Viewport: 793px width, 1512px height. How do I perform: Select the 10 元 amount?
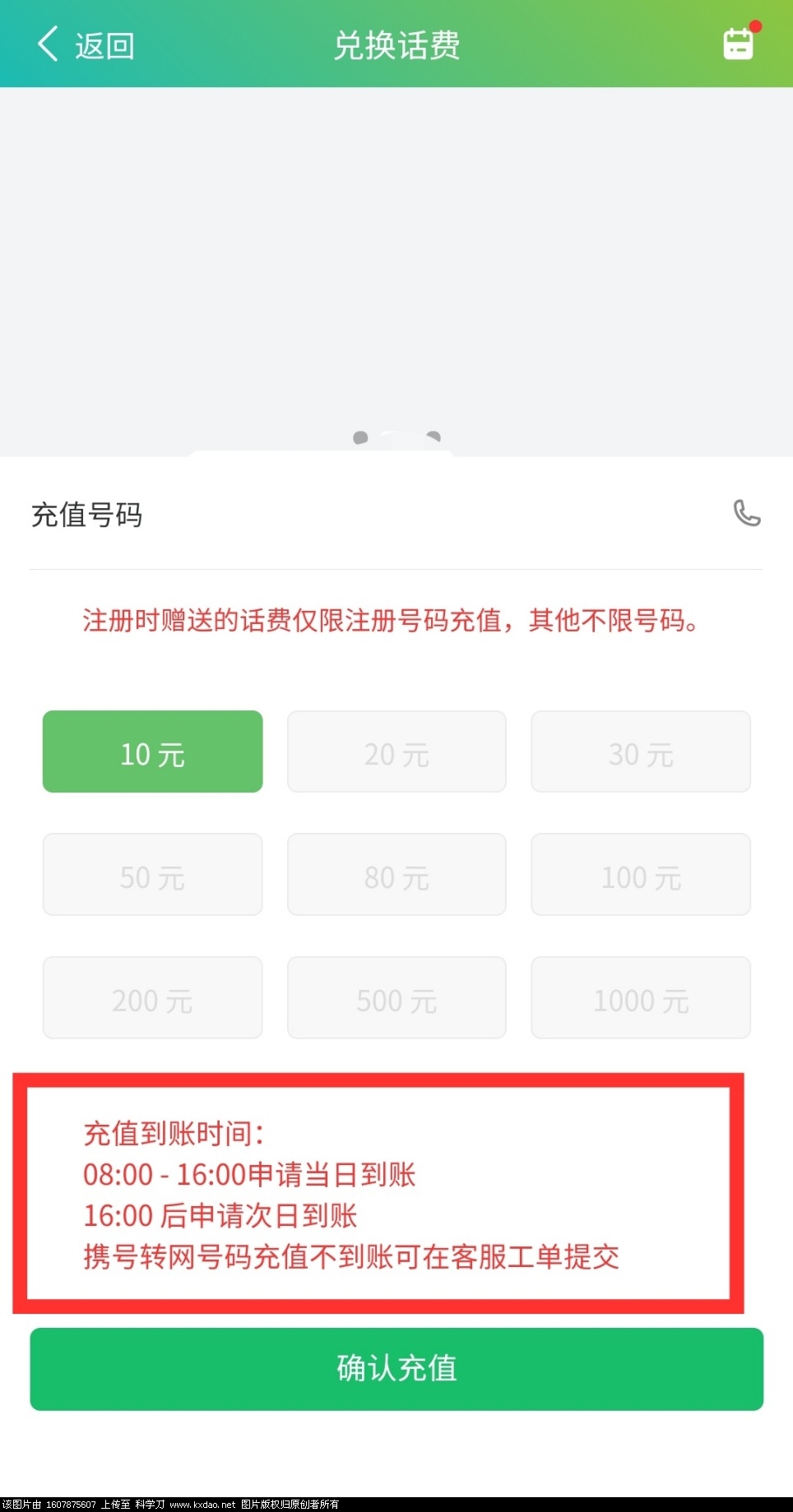click(153, 752)
